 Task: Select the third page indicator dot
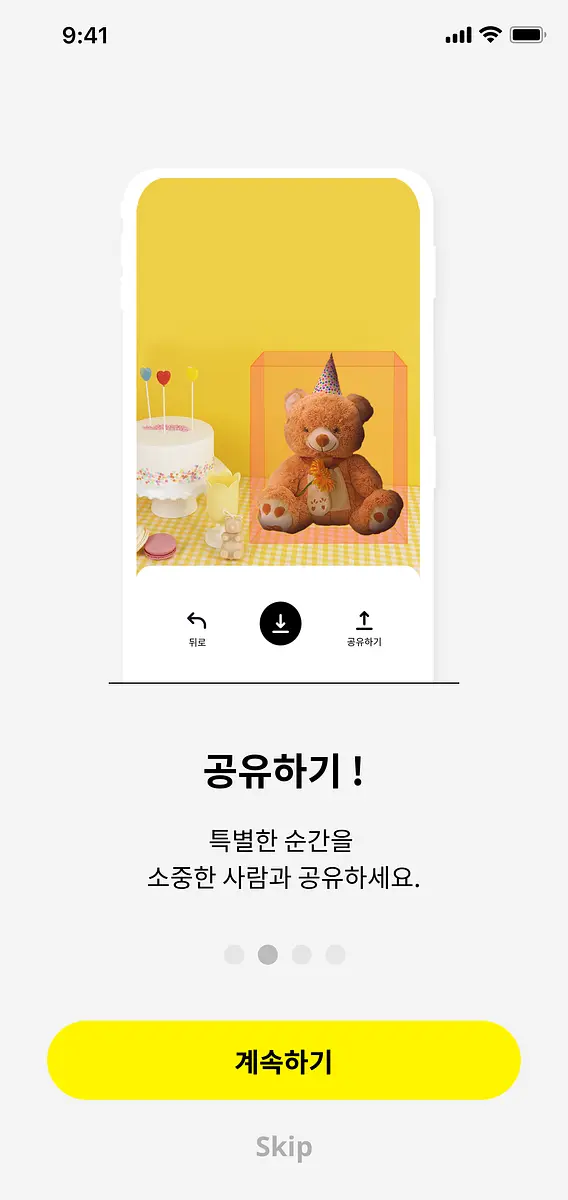point(301,955)
